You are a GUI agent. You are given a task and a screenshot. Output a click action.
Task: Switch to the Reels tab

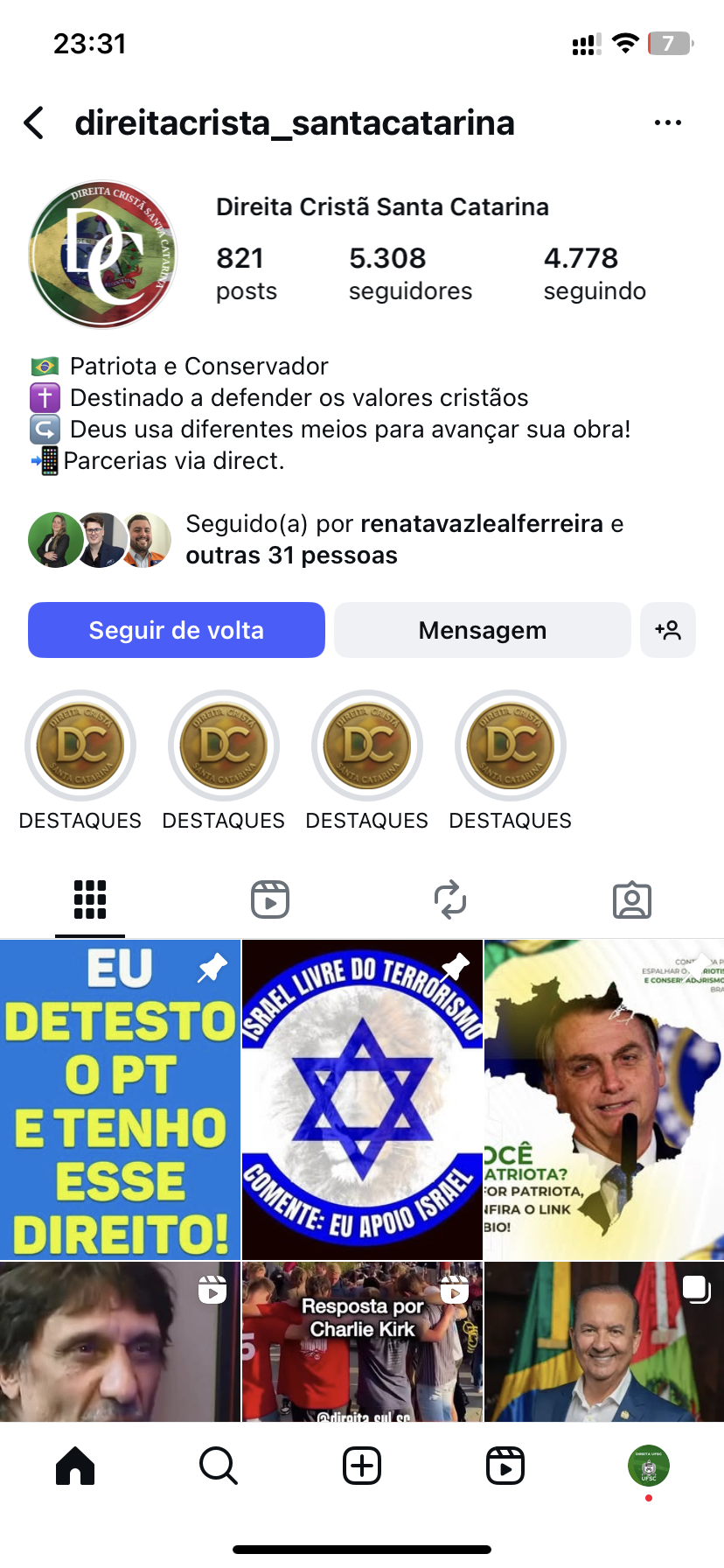pos(270,899)
